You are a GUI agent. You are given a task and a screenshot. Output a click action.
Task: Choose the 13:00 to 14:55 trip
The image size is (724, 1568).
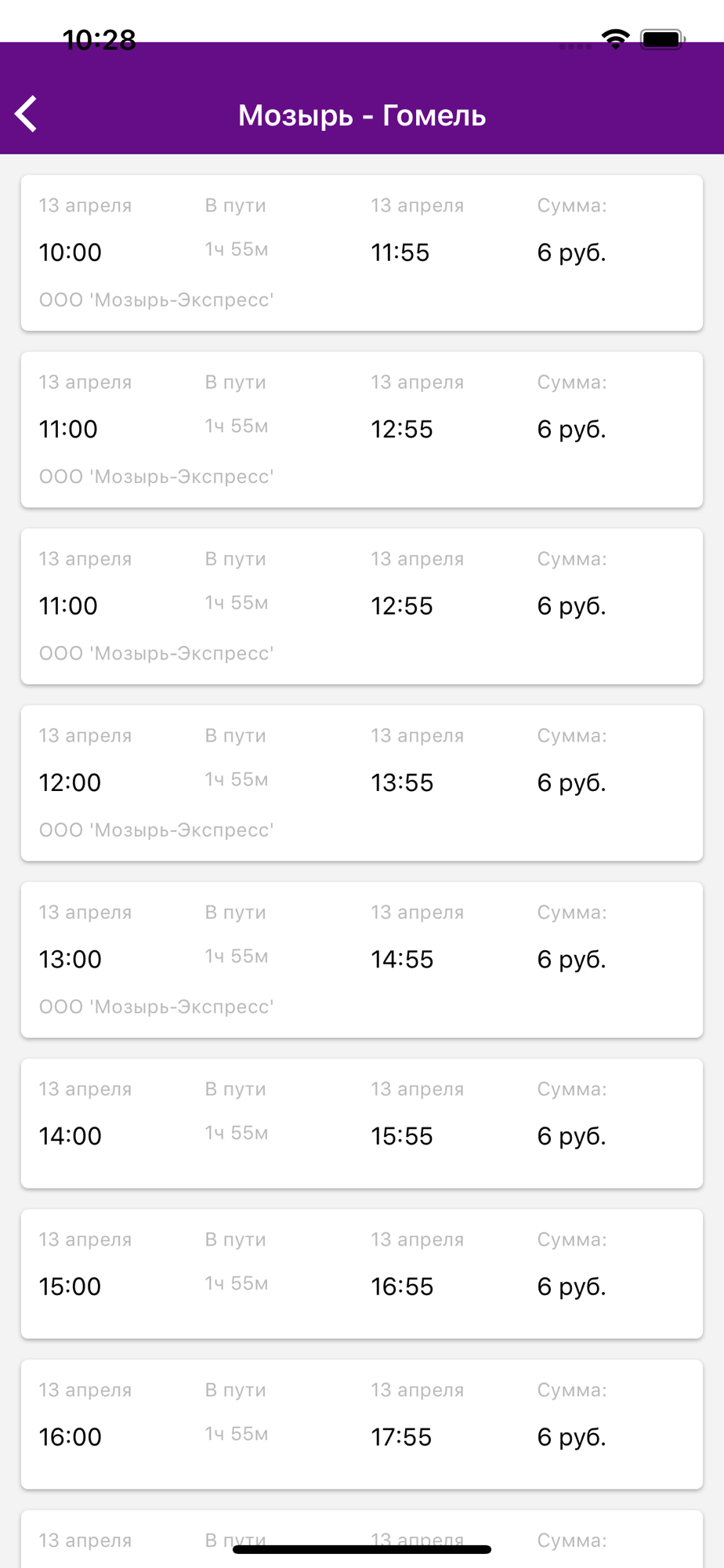pyautogui.click(x=362, y=960)
